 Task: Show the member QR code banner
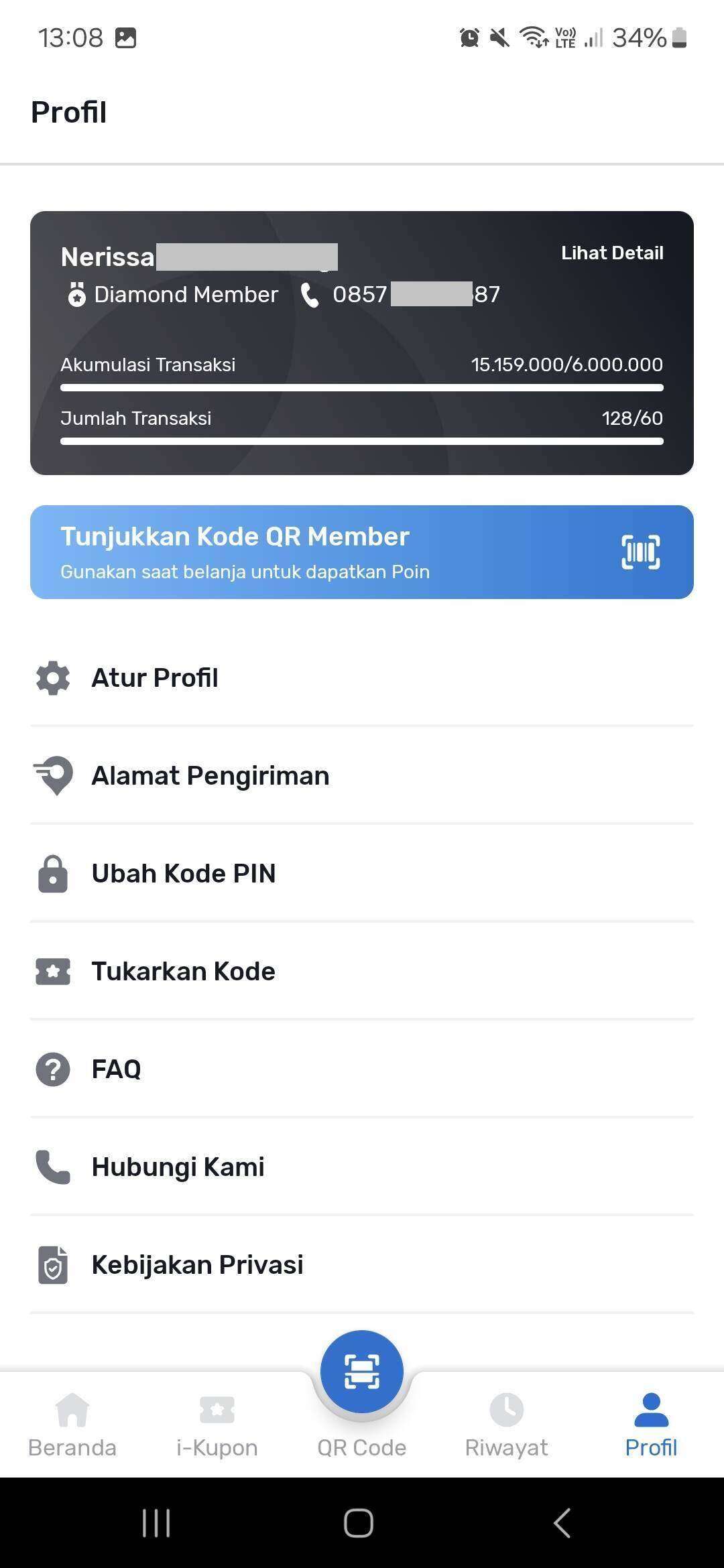tap(362, 552)
